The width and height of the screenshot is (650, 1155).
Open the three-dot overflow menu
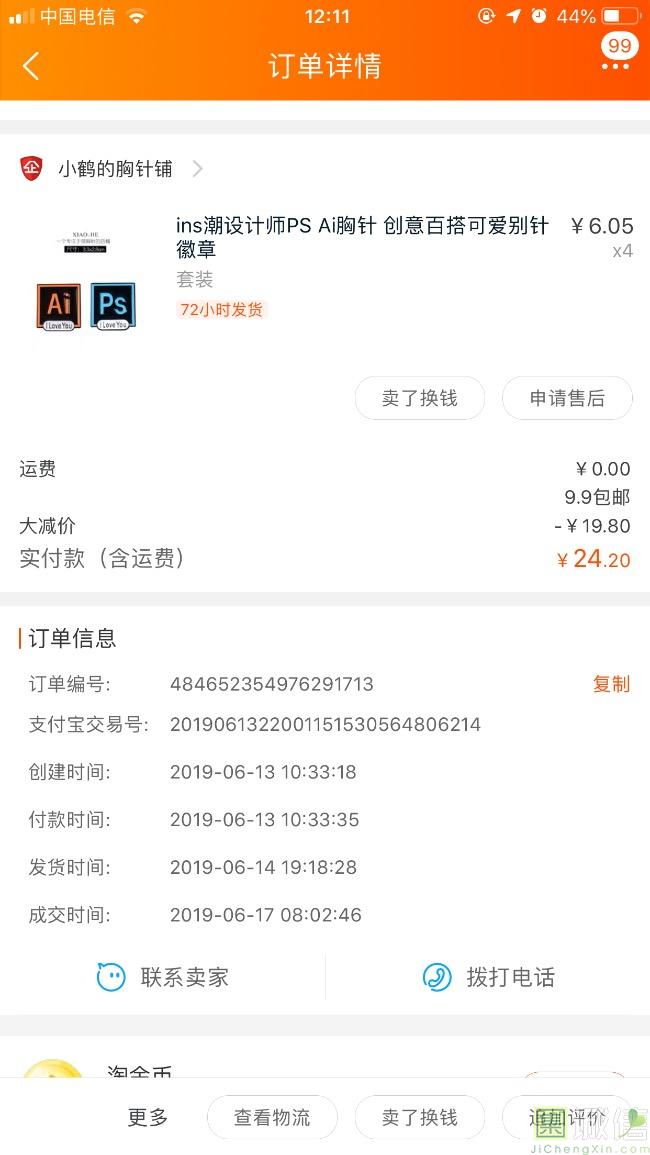point(615,66)
